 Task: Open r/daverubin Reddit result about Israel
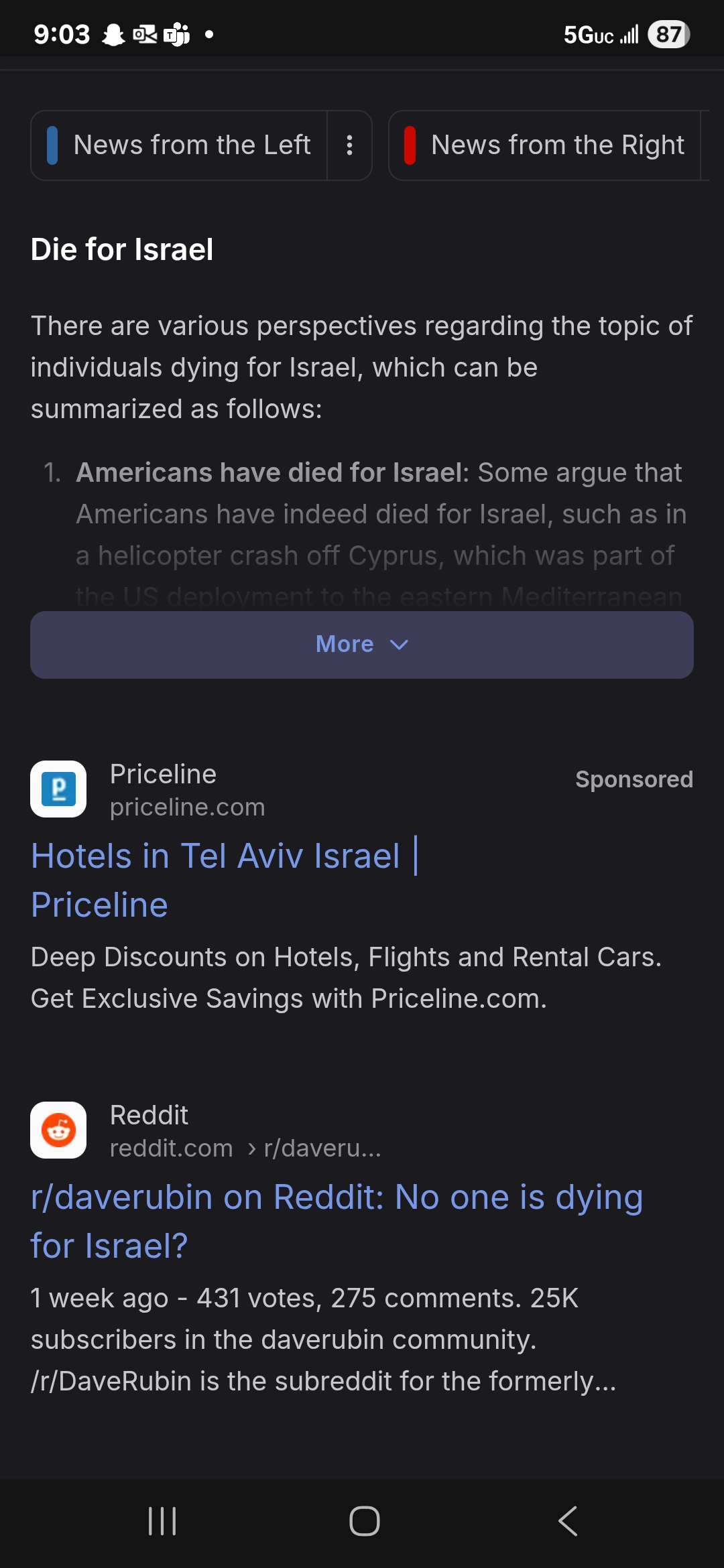[x=337, y=1221]
